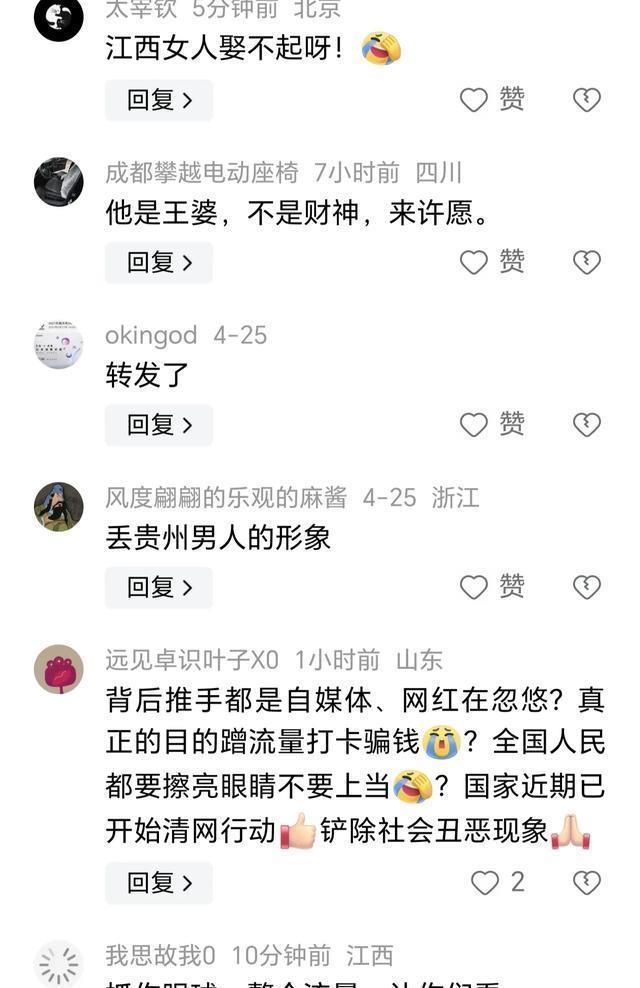The image size is (640, 988).
Task: Reply to okingod's 转发了 comment
Action: point(159,425)
